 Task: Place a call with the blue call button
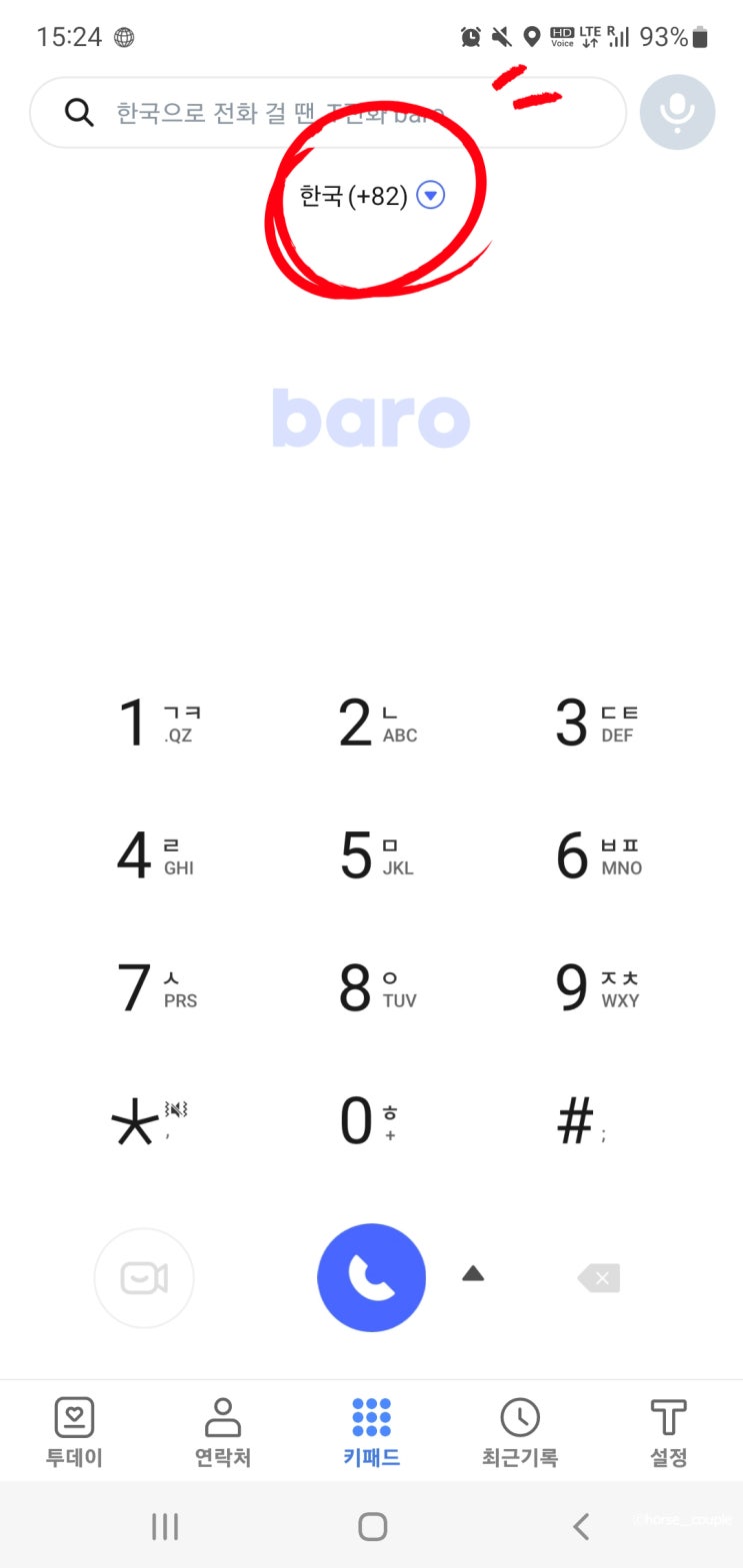pyautogui.click(x=371, y=1277)
